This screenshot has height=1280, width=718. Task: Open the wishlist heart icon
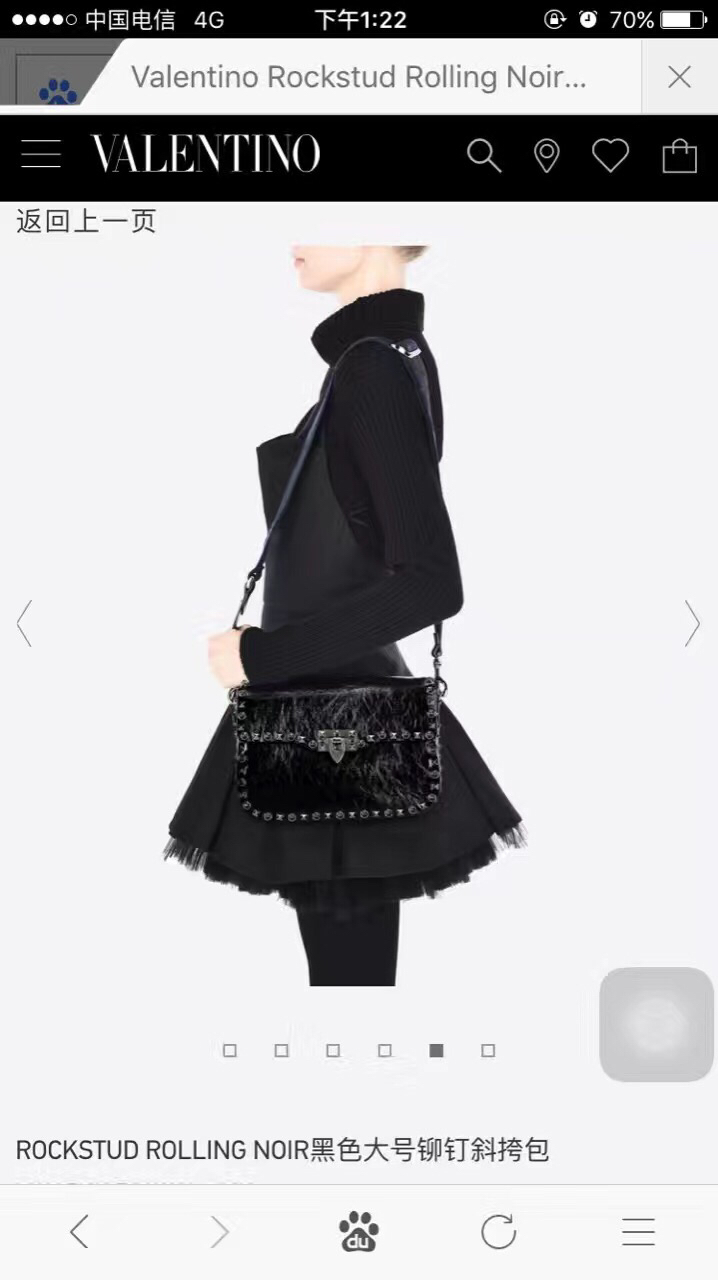pos(610,156)
